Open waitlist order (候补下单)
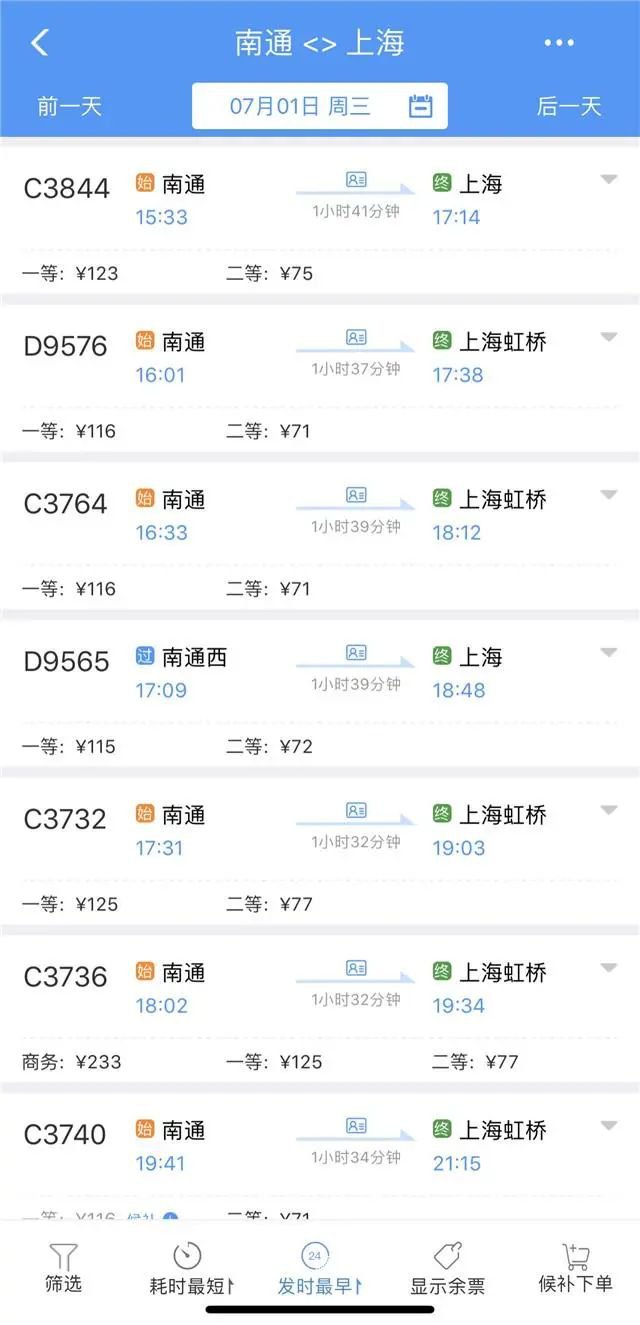Image resolution: width=640 pixels, height=1325 pixels. coord(575,1269)
